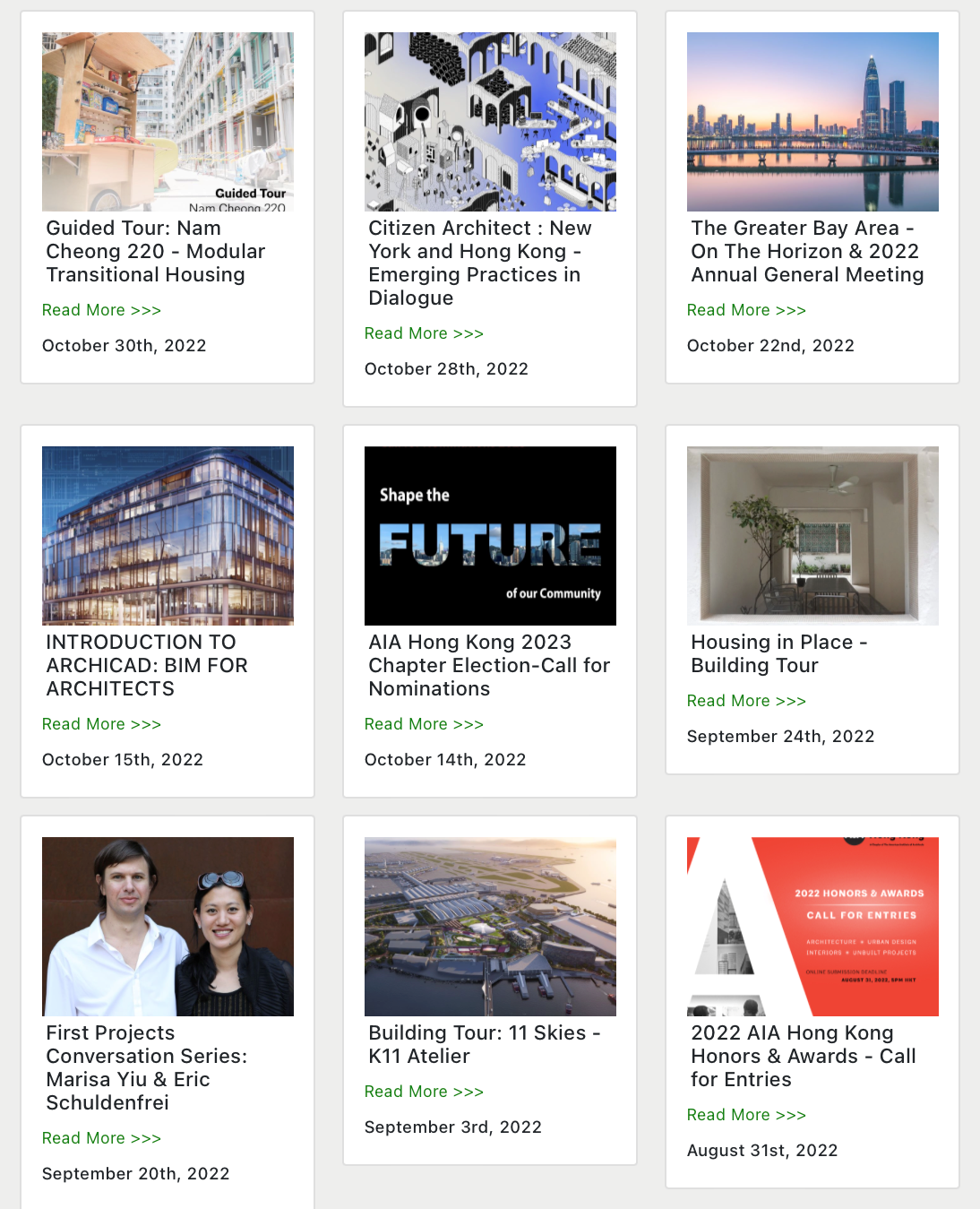Tap the 2022 Honors & Awards red poster
This screenshot has width=980, height=1209.
coord(812,927)
